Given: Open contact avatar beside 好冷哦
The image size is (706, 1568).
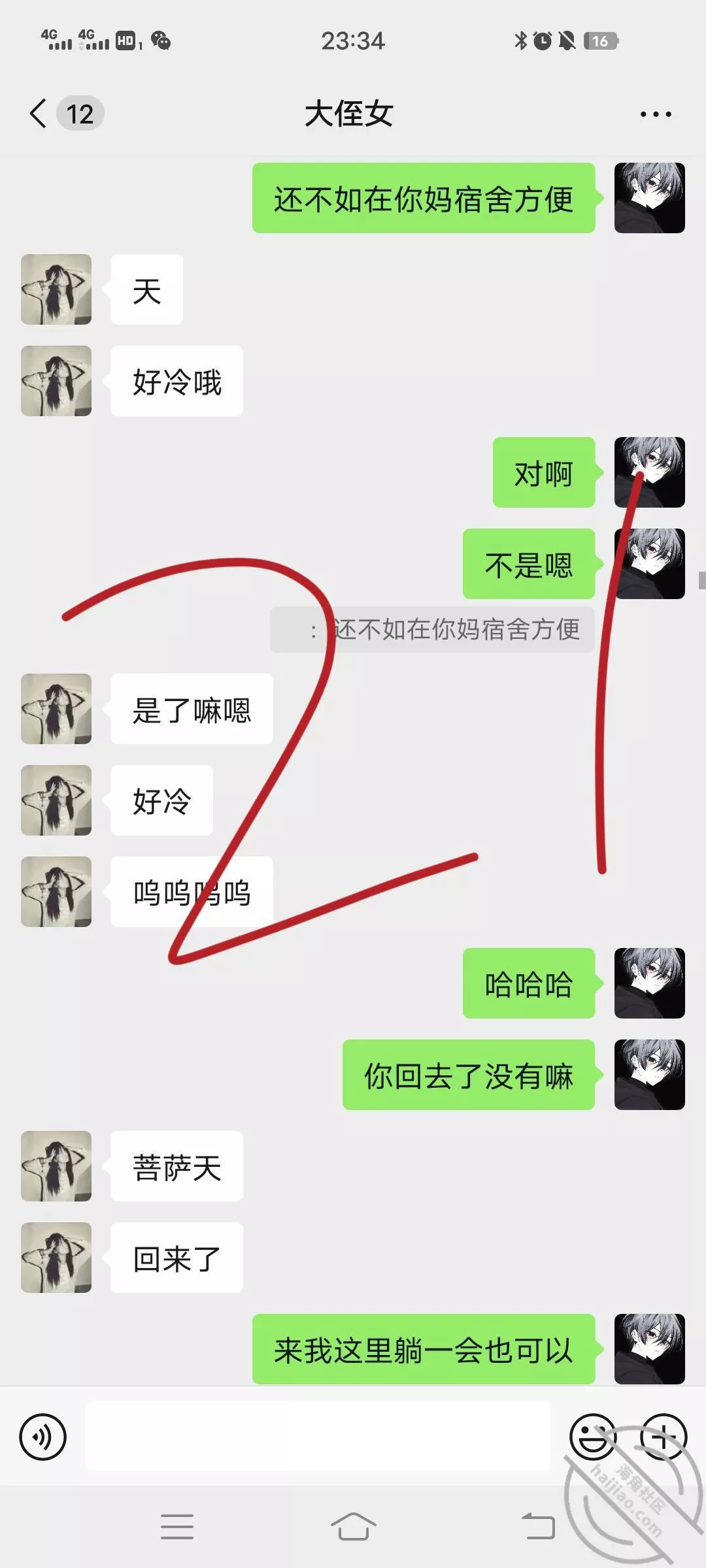Looking at the screenshot, I should point(56,381).
